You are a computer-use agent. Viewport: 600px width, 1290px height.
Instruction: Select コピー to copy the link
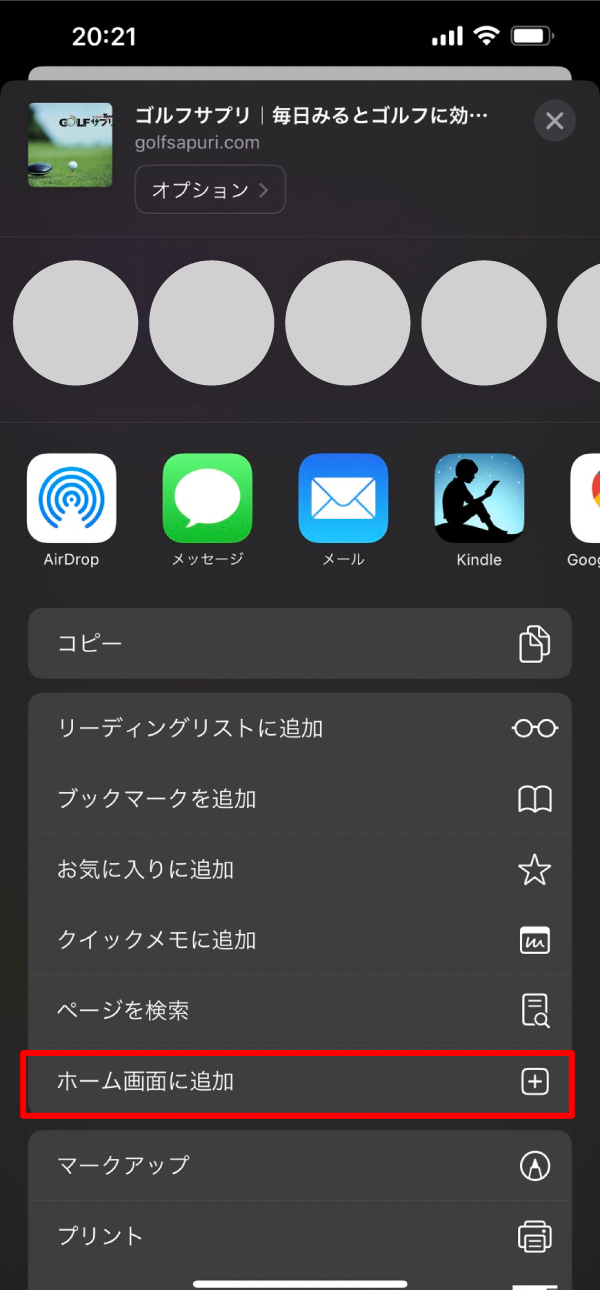click(300, 643)
